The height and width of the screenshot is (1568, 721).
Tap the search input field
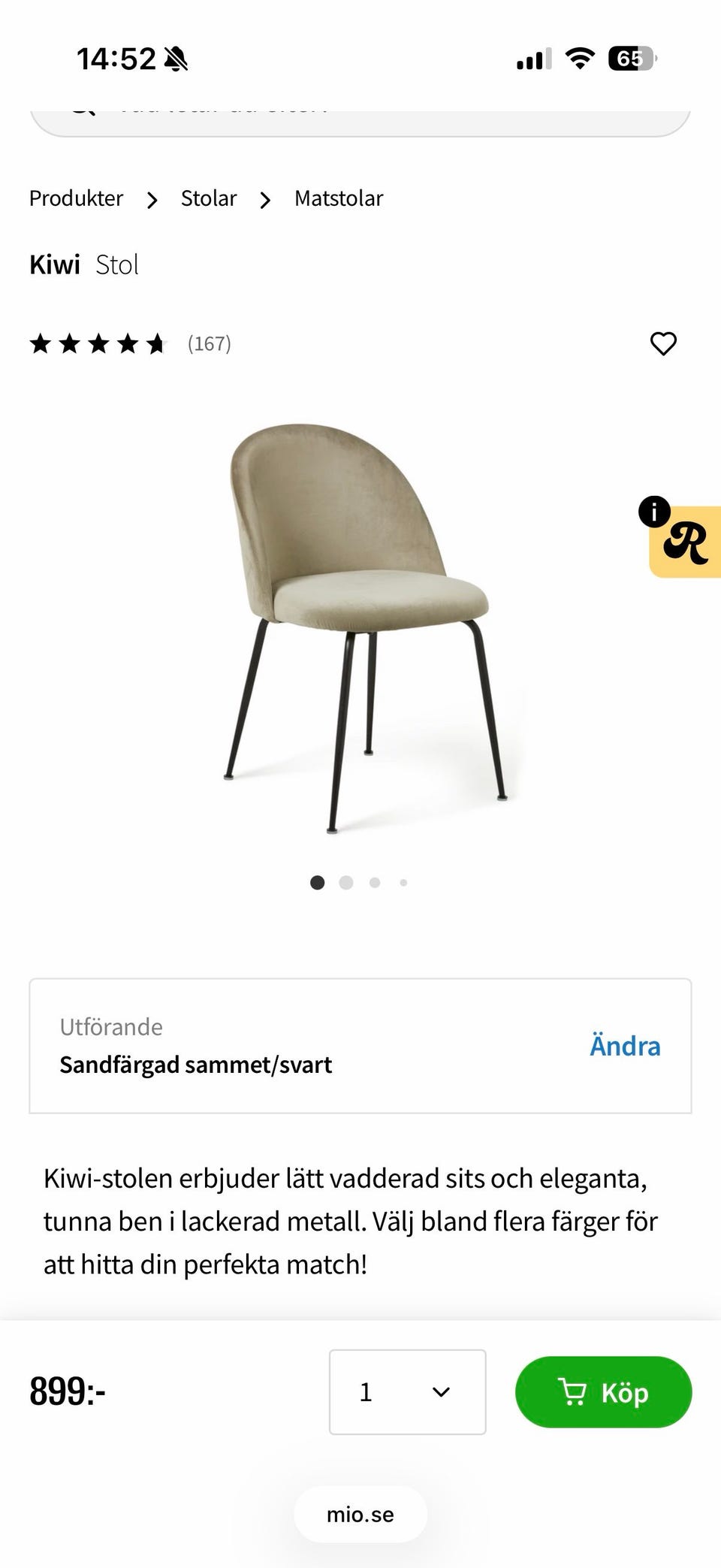coord(360,113)
